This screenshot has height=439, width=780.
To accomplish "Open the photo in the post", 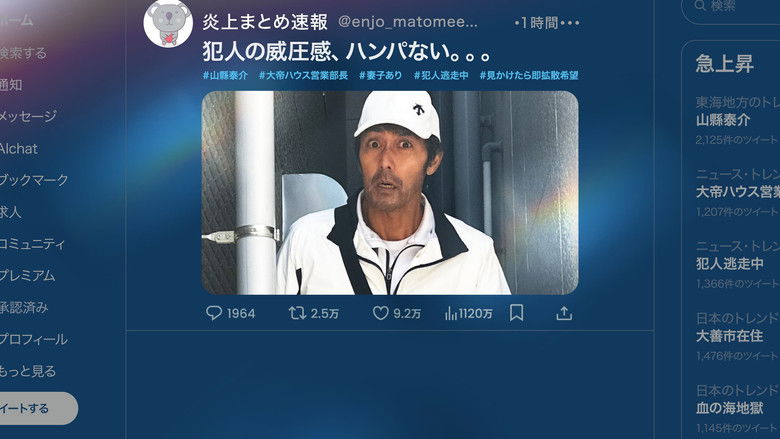I will click(x=390, y=193).
